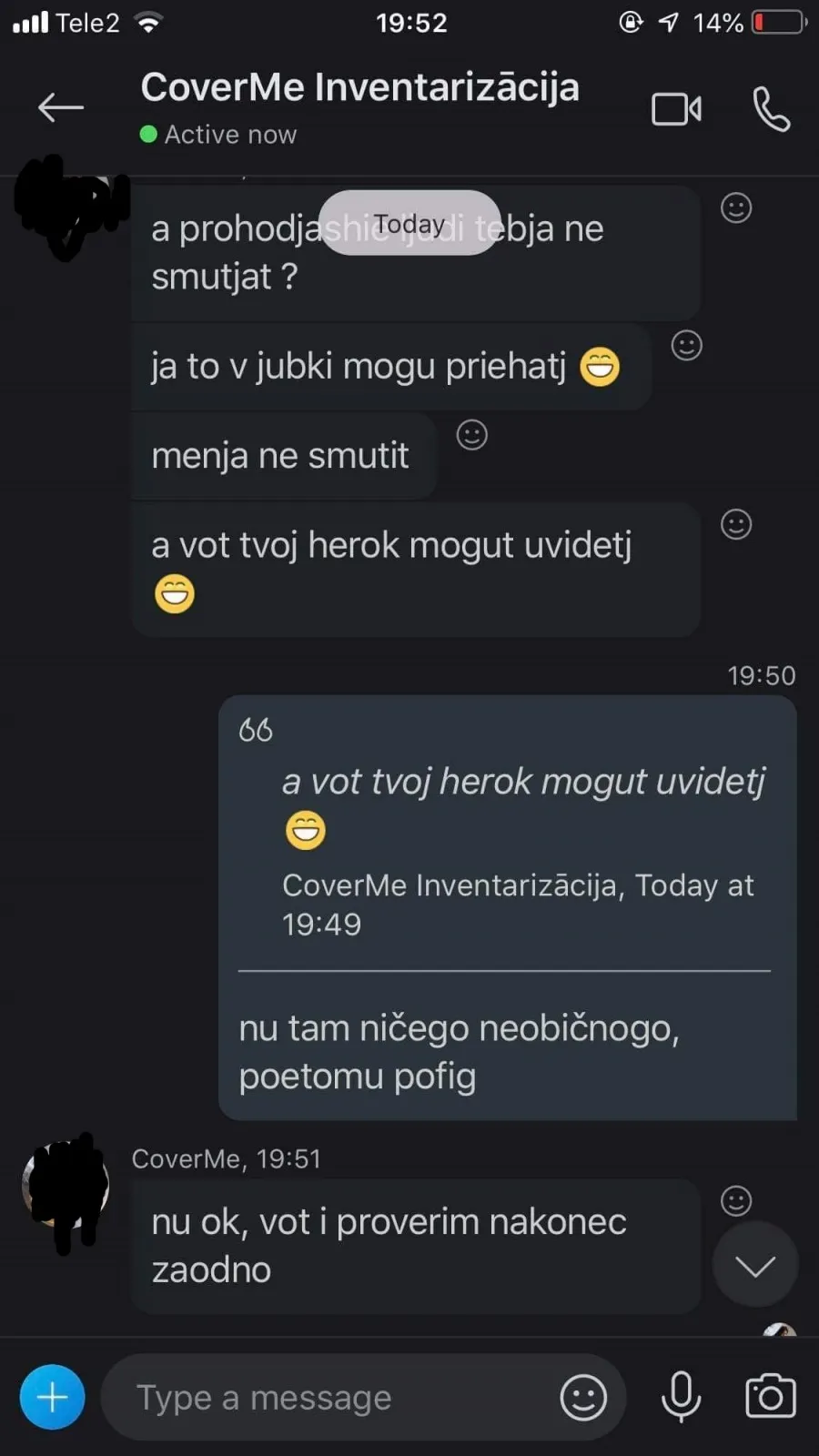React to the "menja ne smutit" message

(x=471, y=435)
